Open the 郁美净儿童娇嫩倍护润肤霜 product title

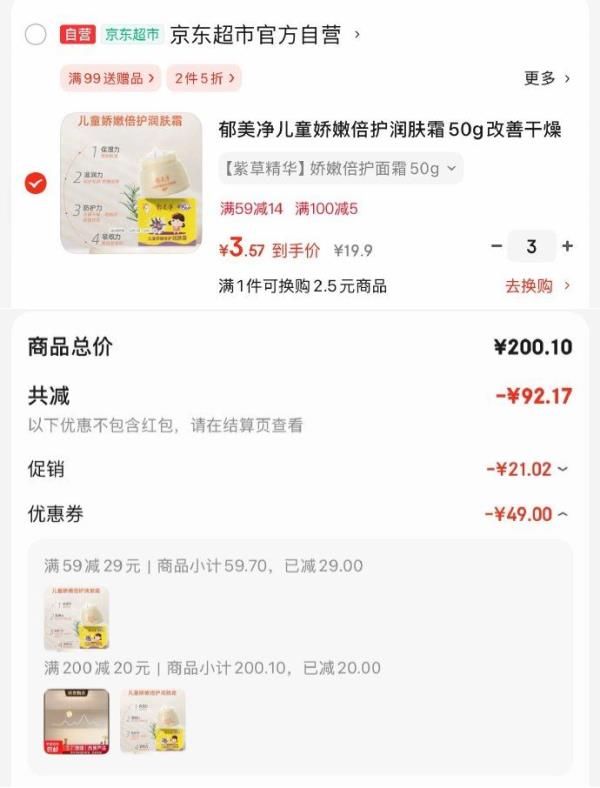pos(389,129)
